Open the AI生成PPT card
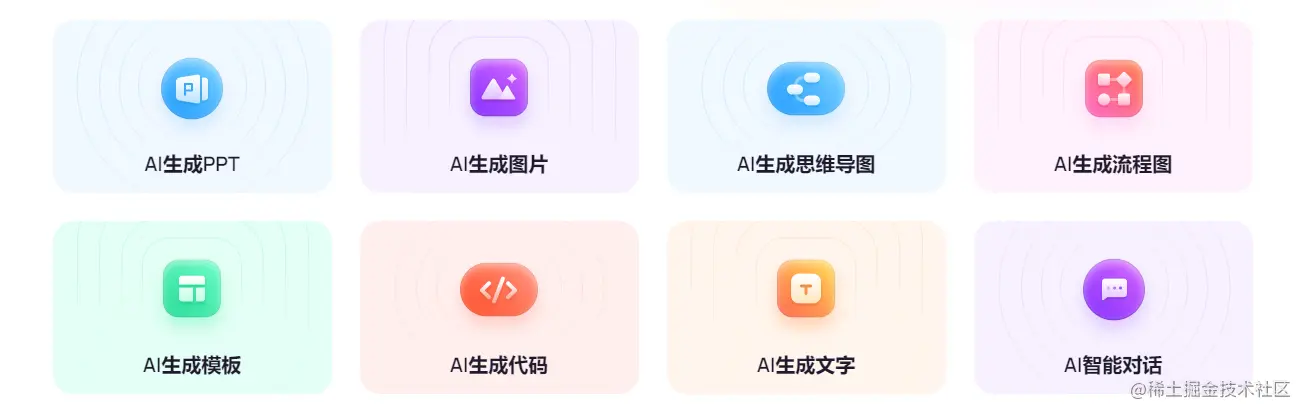The width and height of the screenshot is (1305, 414). (192, 106)
